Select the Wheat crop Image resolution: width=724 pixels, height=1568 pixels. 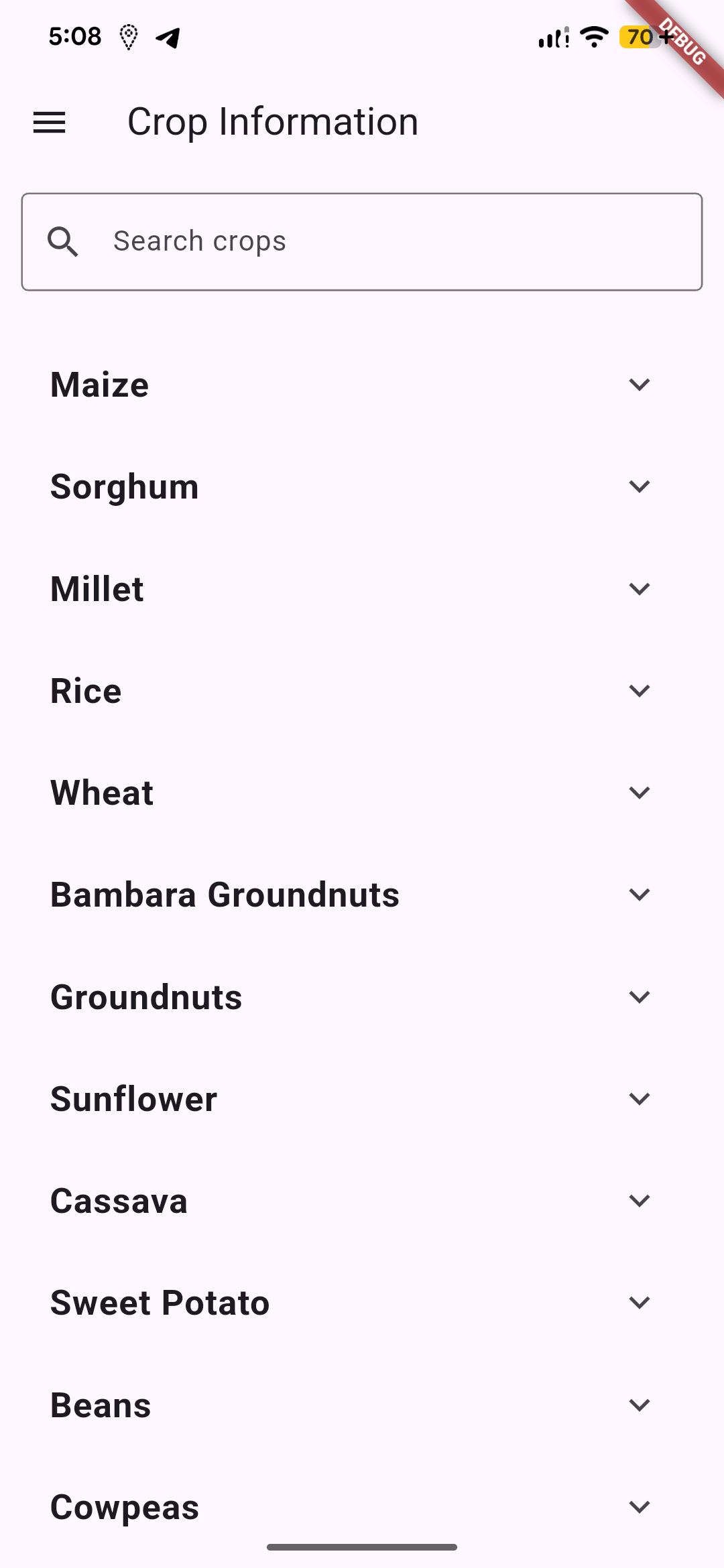[x=362, y=792]
